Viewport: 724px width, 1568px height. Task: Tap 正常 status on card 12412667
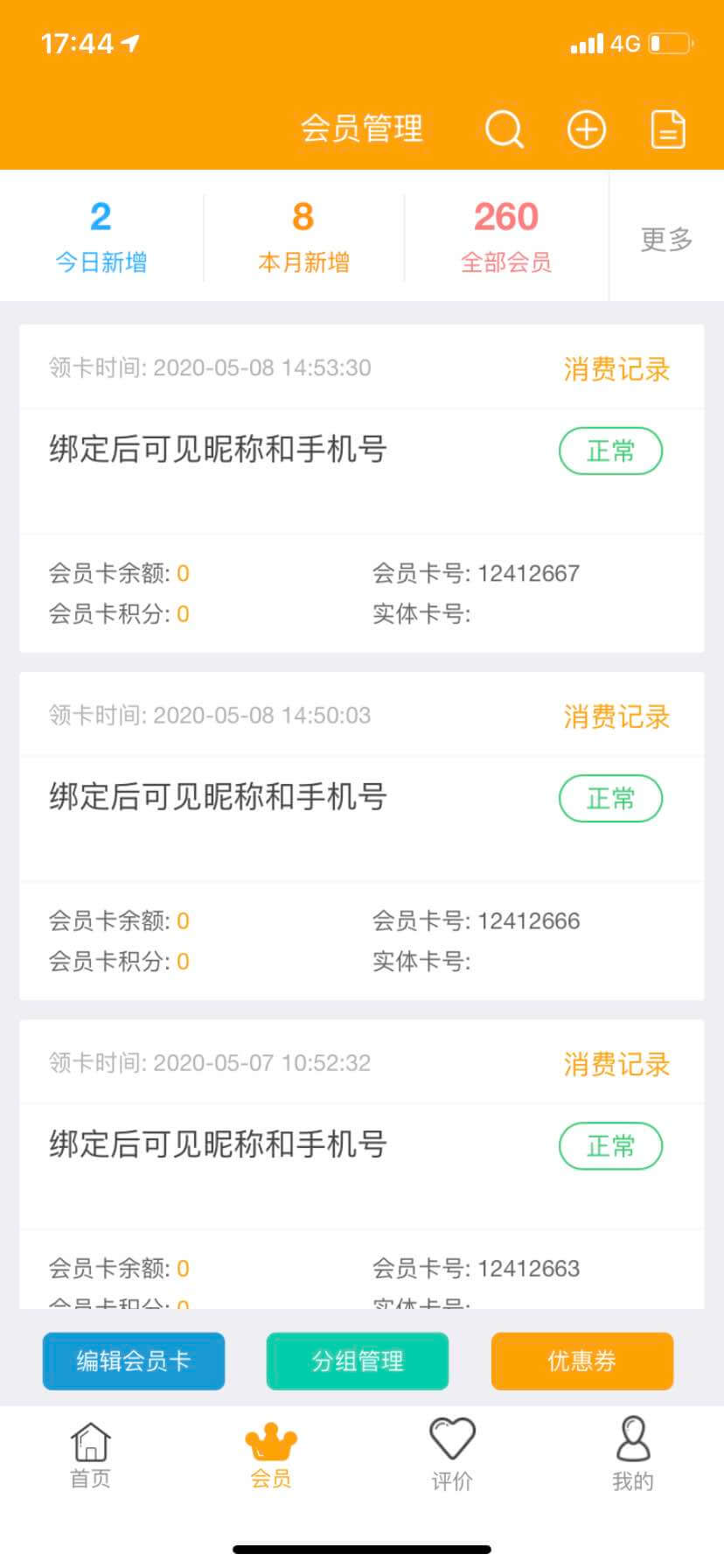pyautogui.click(x=610, y=451)
